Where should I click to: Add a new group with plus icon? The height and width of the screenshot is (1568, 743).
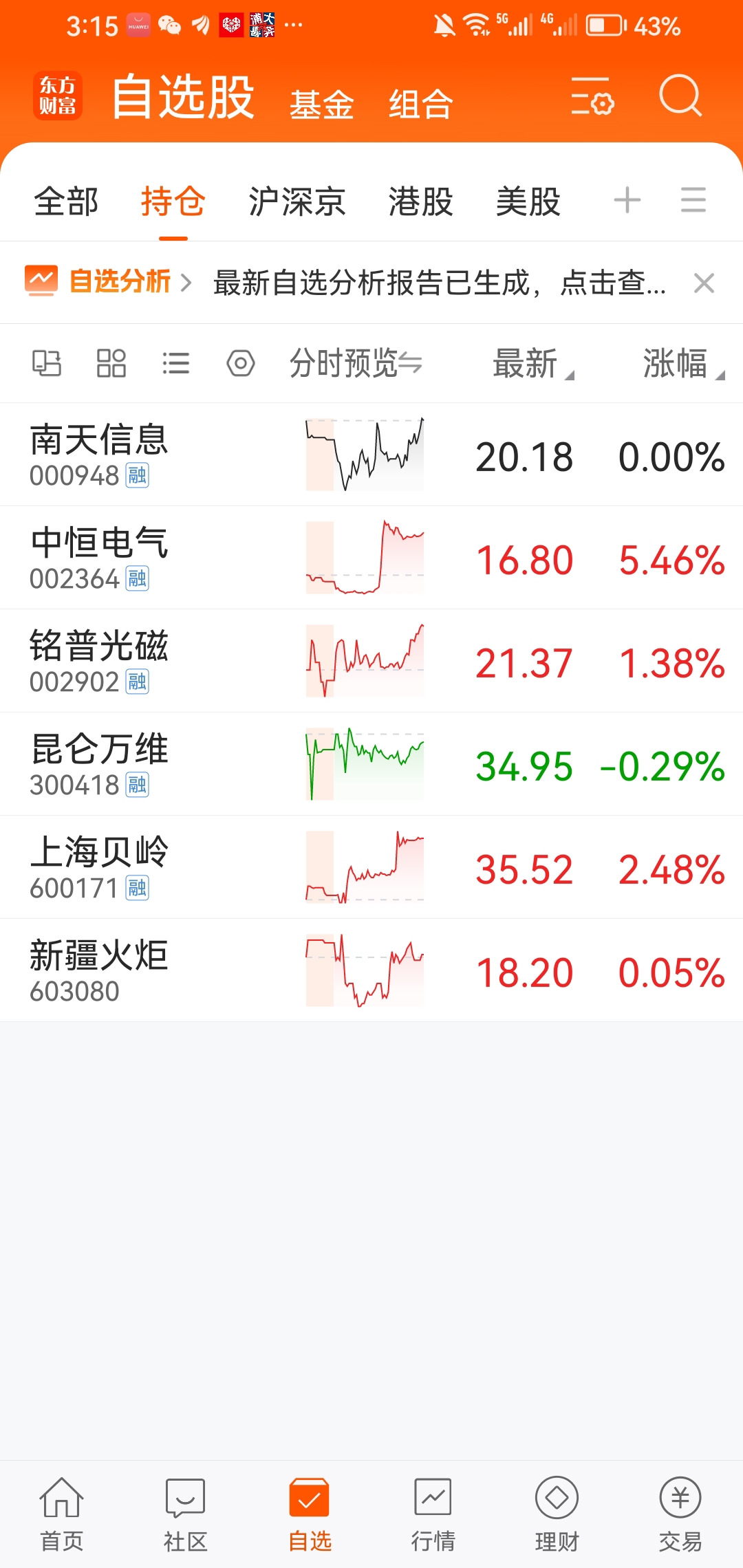coord(627,200)
